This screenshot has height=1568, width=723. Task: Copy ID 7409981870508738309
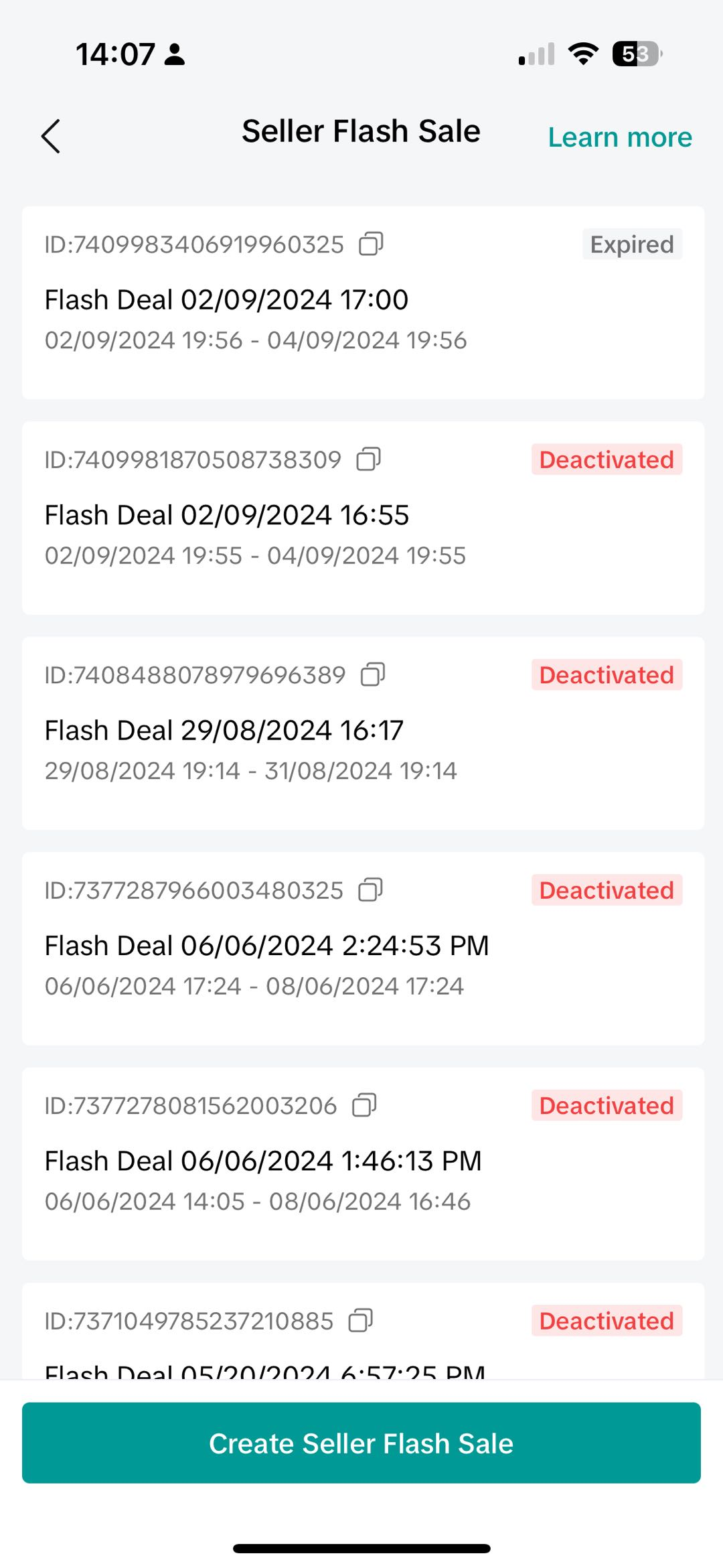tap(368, 459)
